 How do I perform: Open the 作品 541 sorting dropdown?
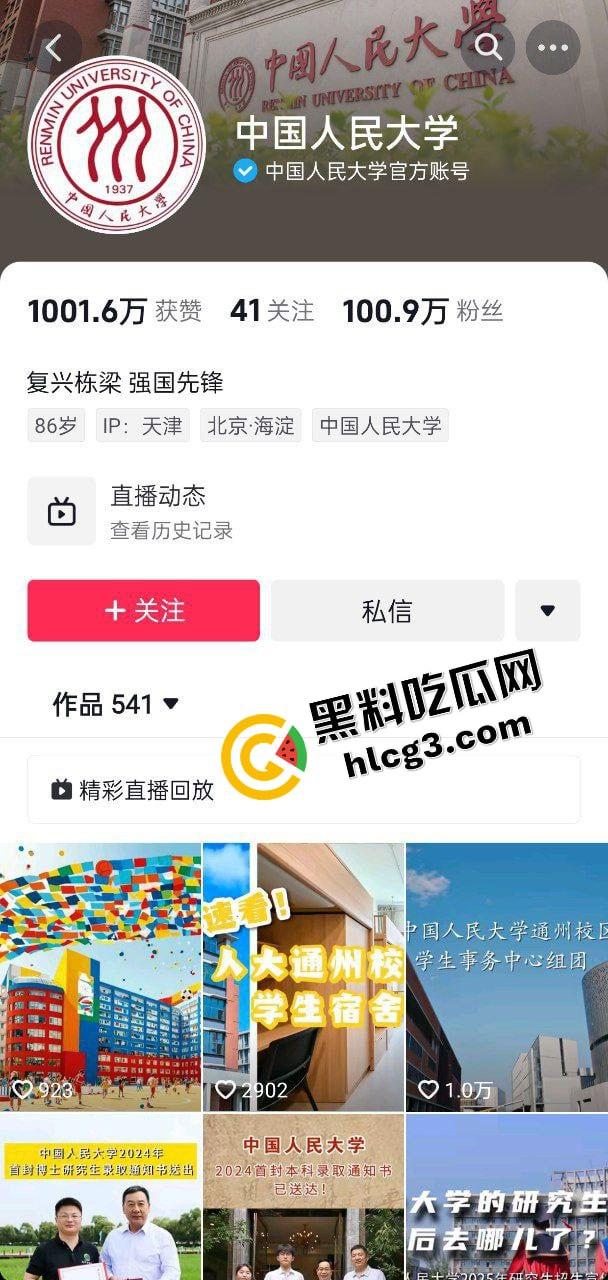coord(116,704)
